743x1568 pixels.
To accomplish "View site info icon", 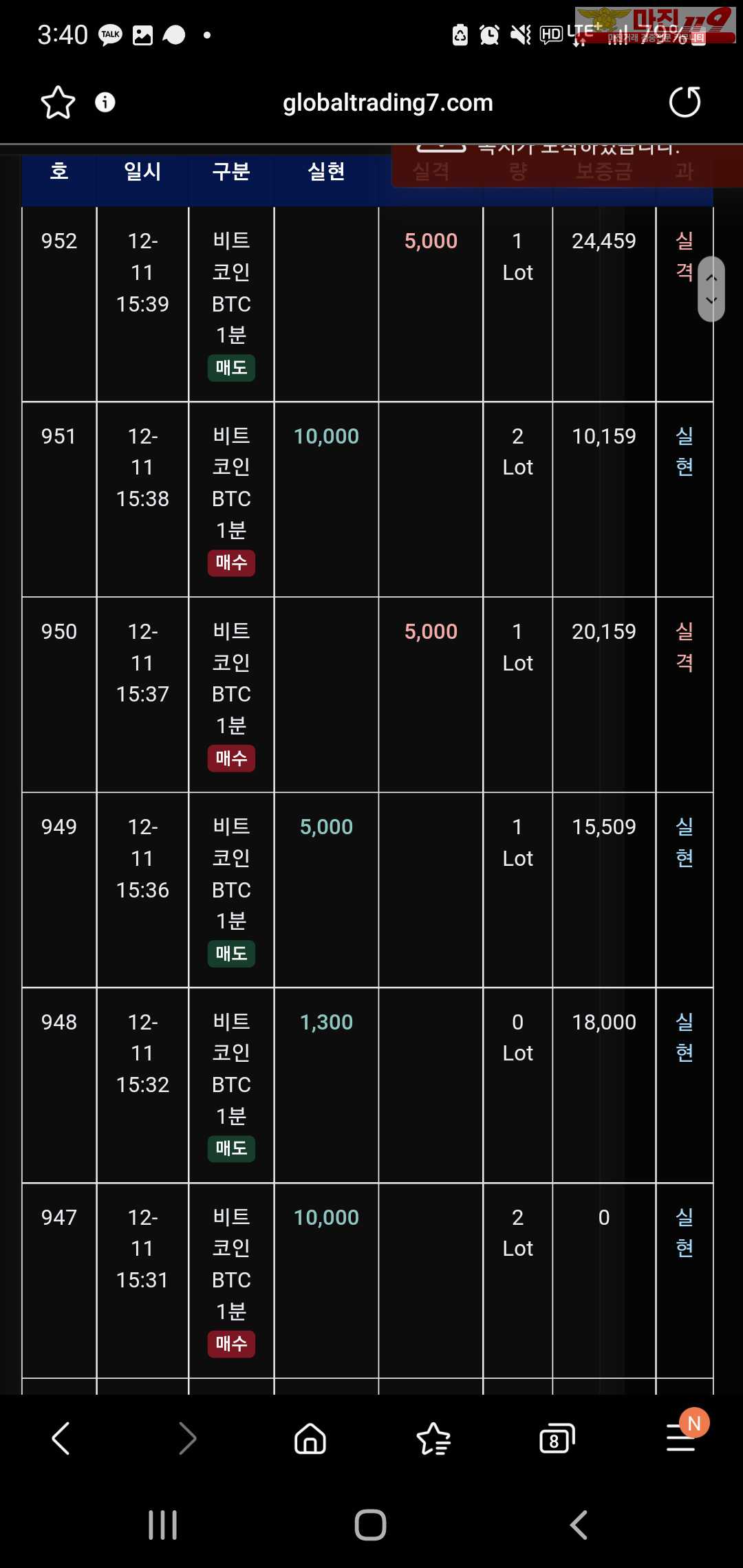I will coord(105,102).
